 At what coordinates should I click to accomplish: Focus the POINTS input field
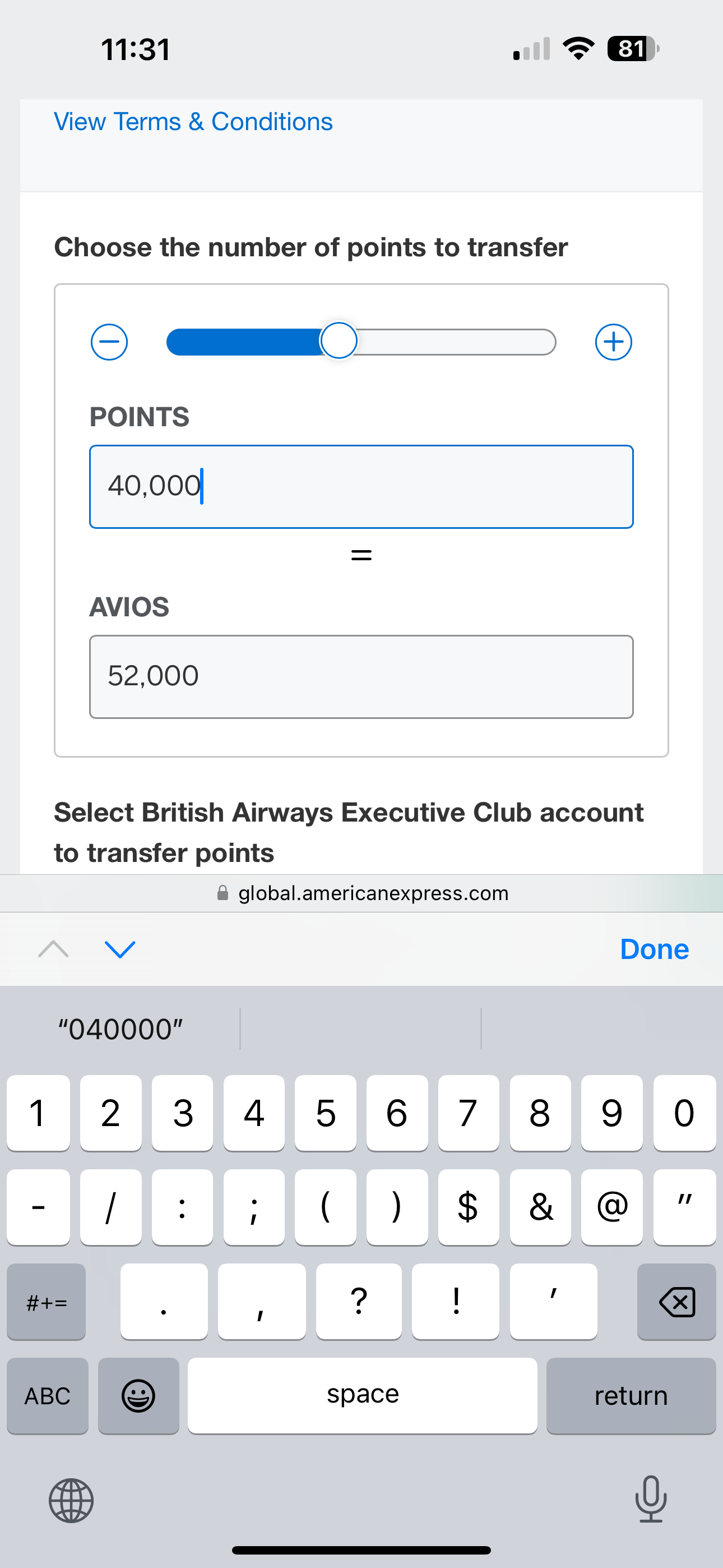(x=361, y=487)
